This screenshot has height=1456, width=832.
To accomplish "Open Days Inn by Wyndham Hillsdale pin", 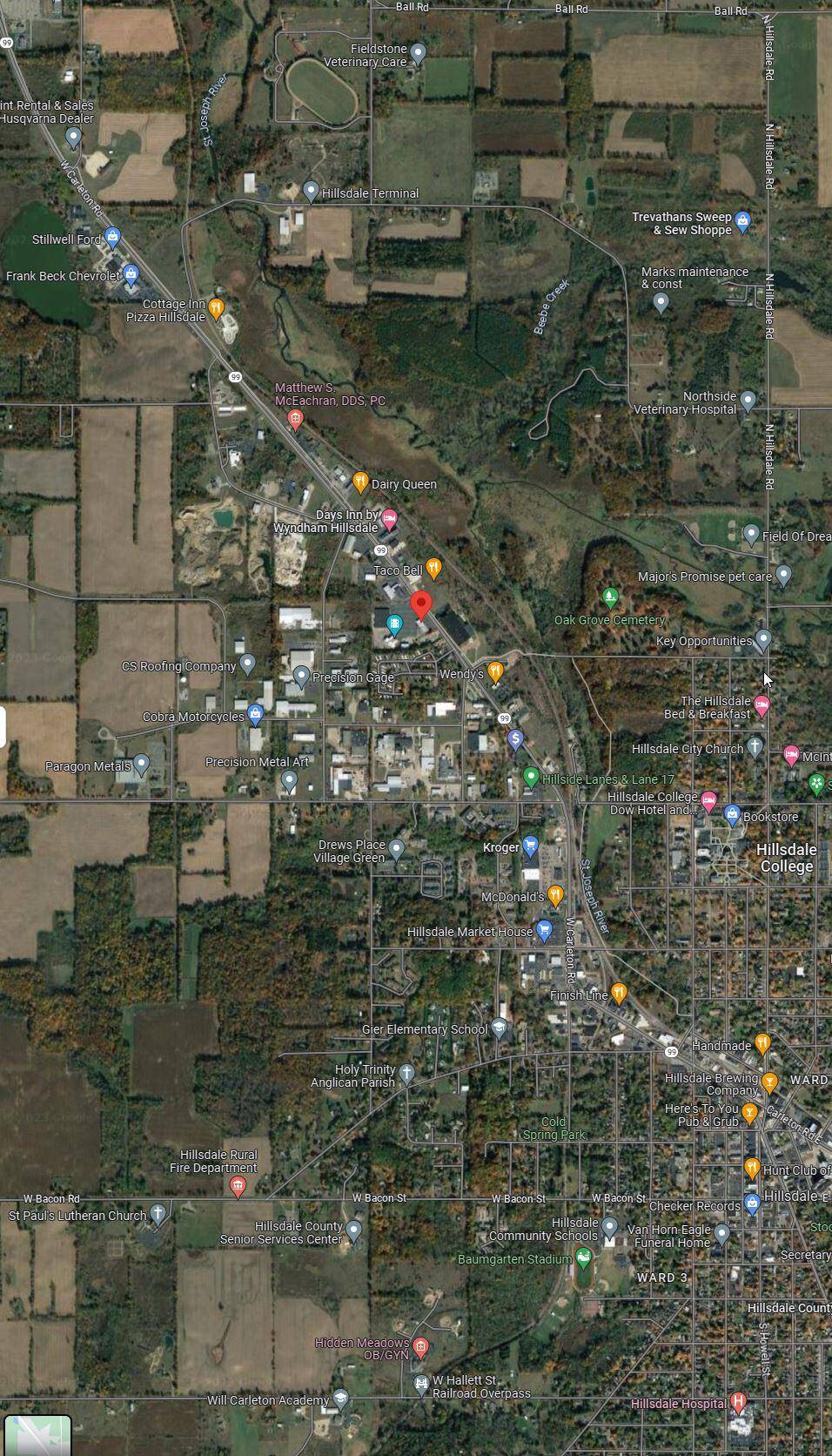I will [390, 520].
